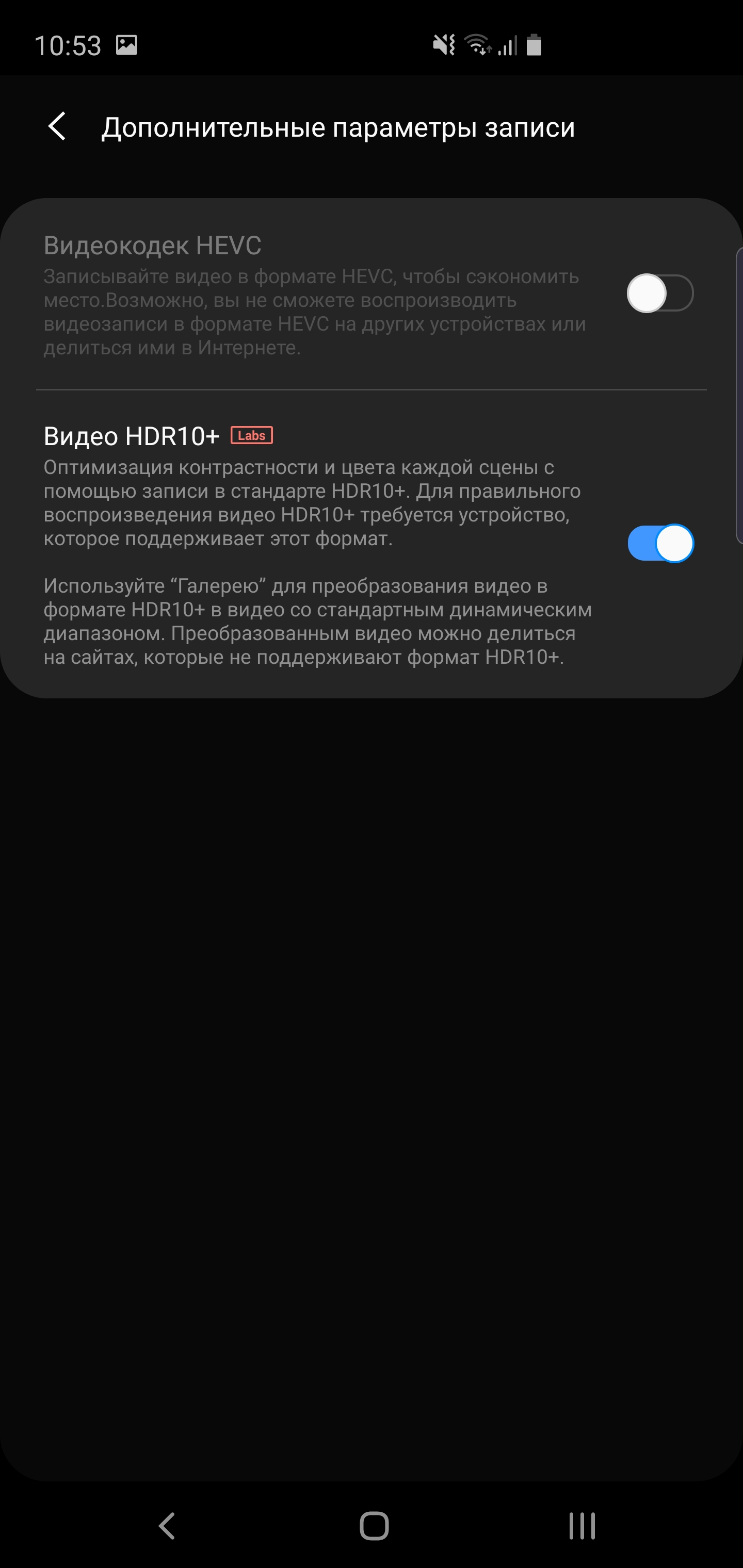Toggle the Видеокодек HEVC switch
The height and width of the screenshot is (1568, 743).
(660, 293)
